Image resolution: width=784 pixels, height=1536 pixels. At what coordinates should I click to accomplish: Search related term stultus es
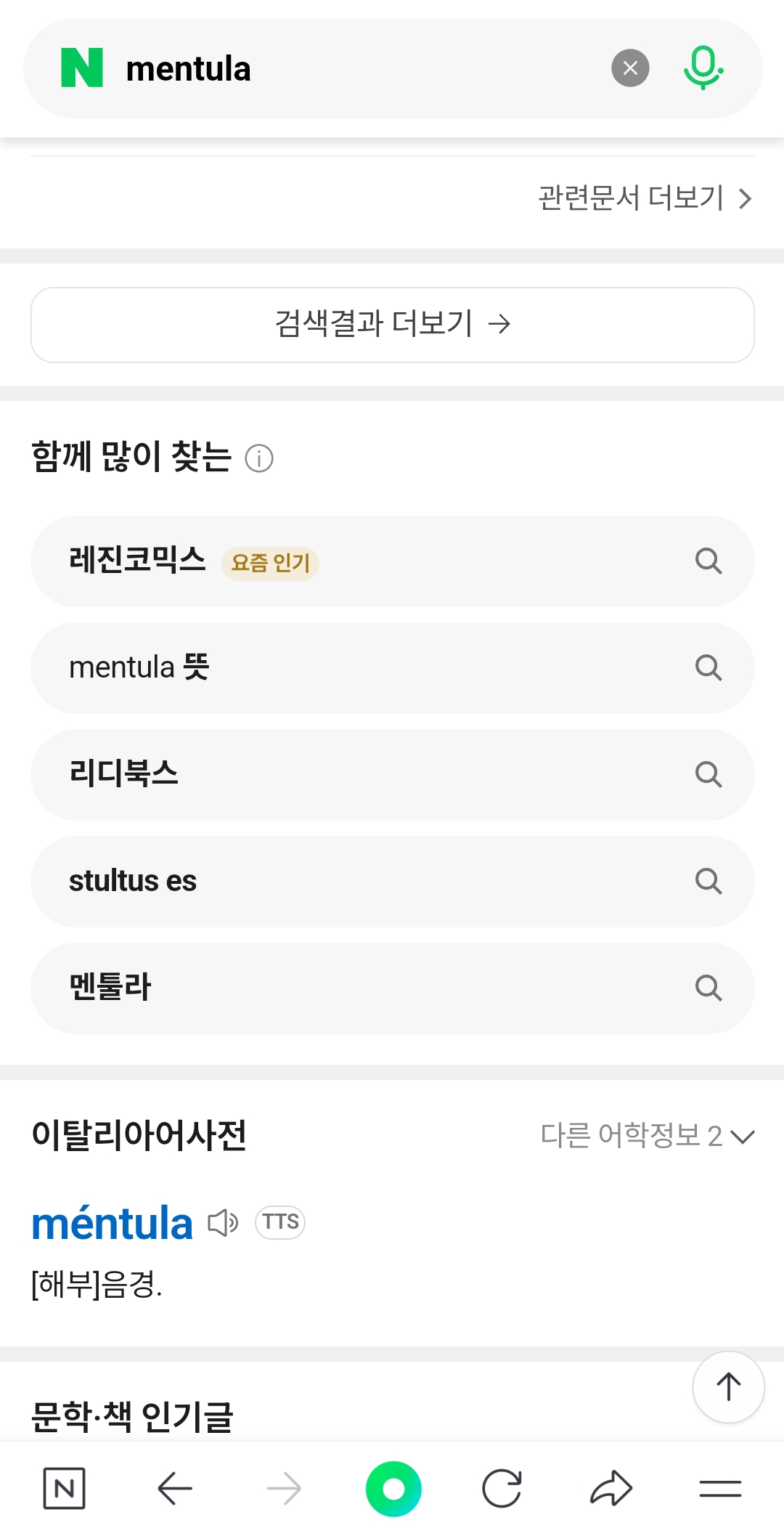click(393, 882)
